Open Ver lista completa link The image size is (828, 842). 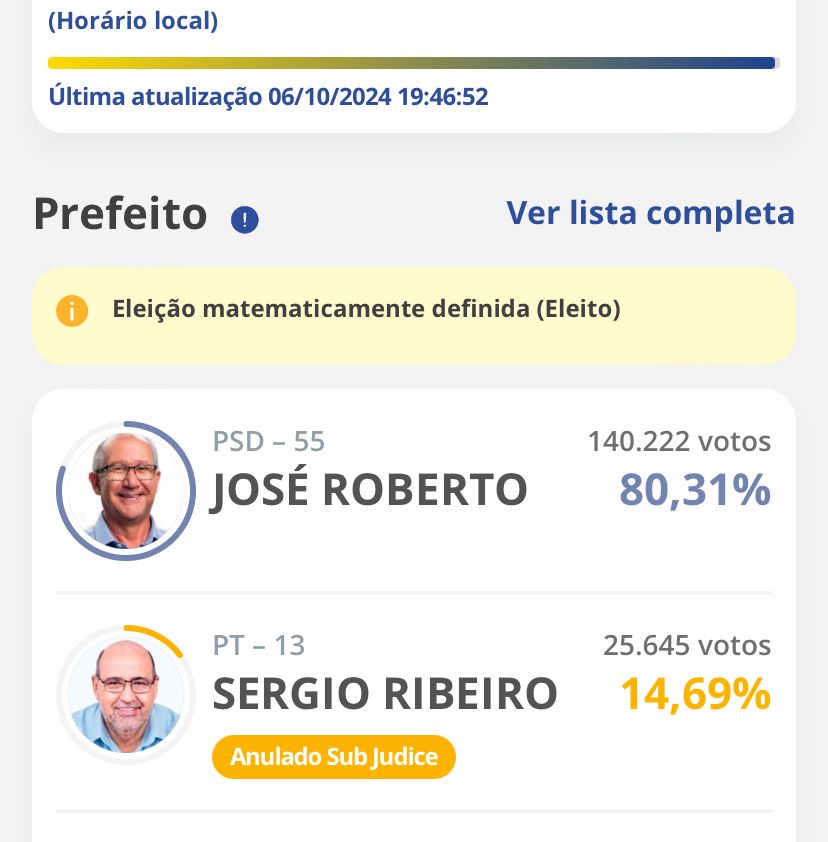(650, 213)
